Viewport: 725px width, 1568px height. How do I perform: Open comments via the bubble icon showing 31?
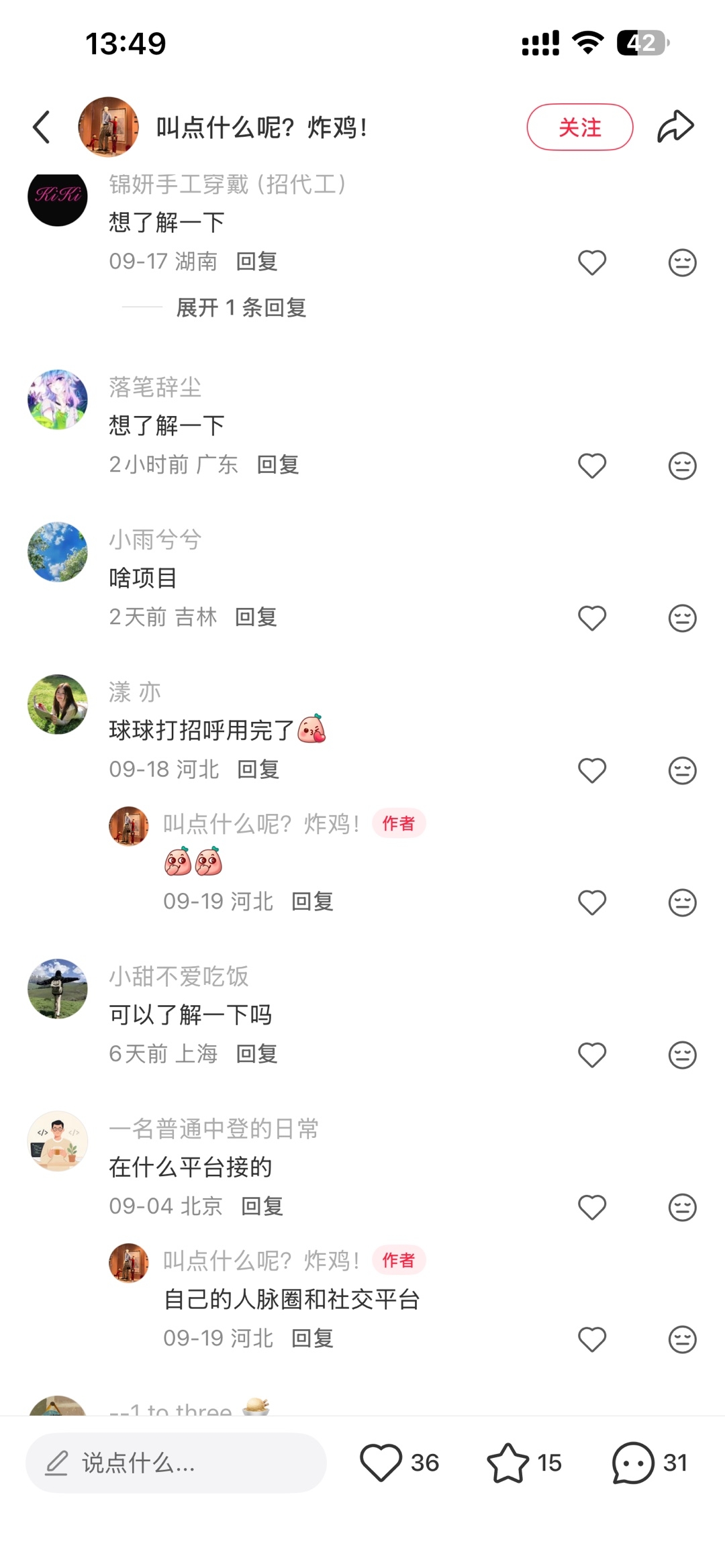pos(632,1463)
